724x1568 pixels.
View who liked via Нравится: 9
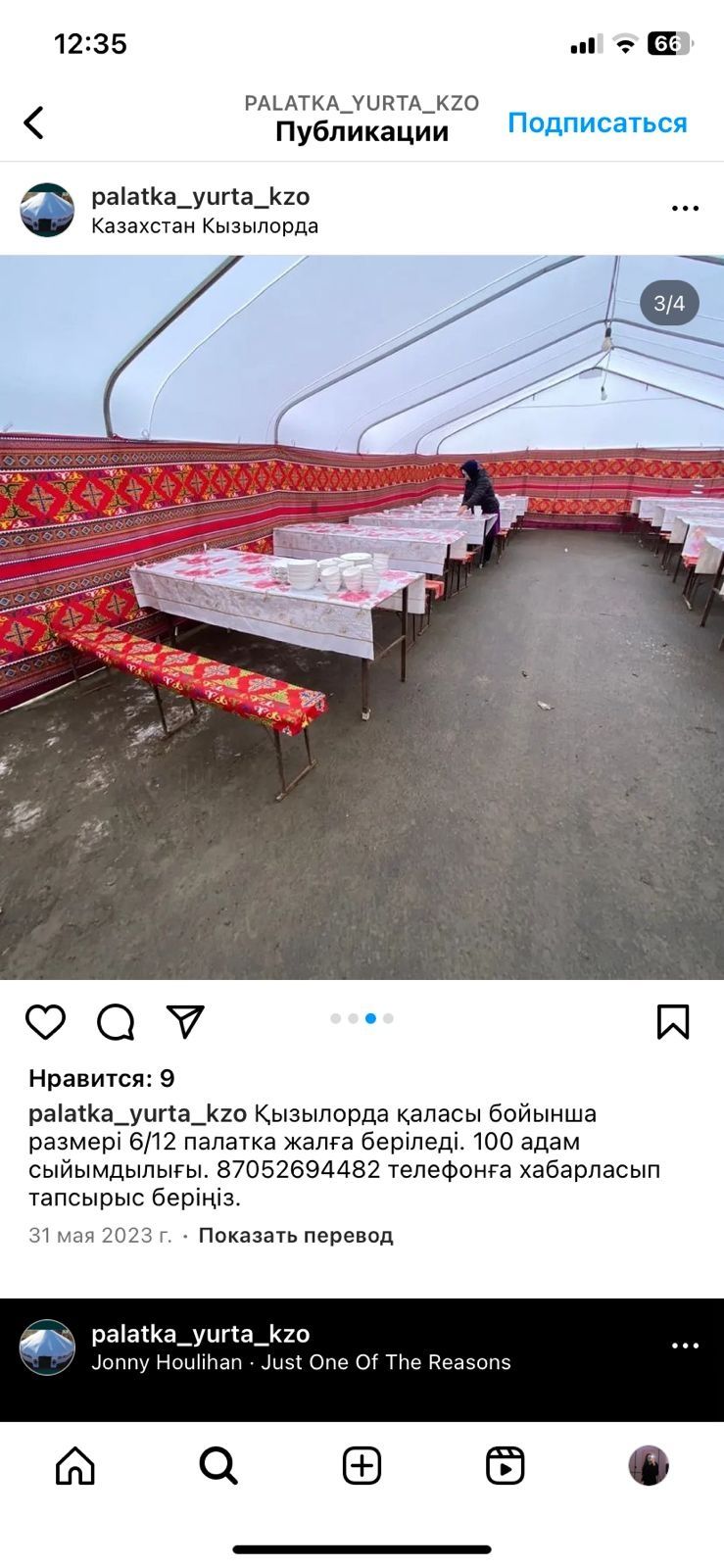click(102, 1079)
